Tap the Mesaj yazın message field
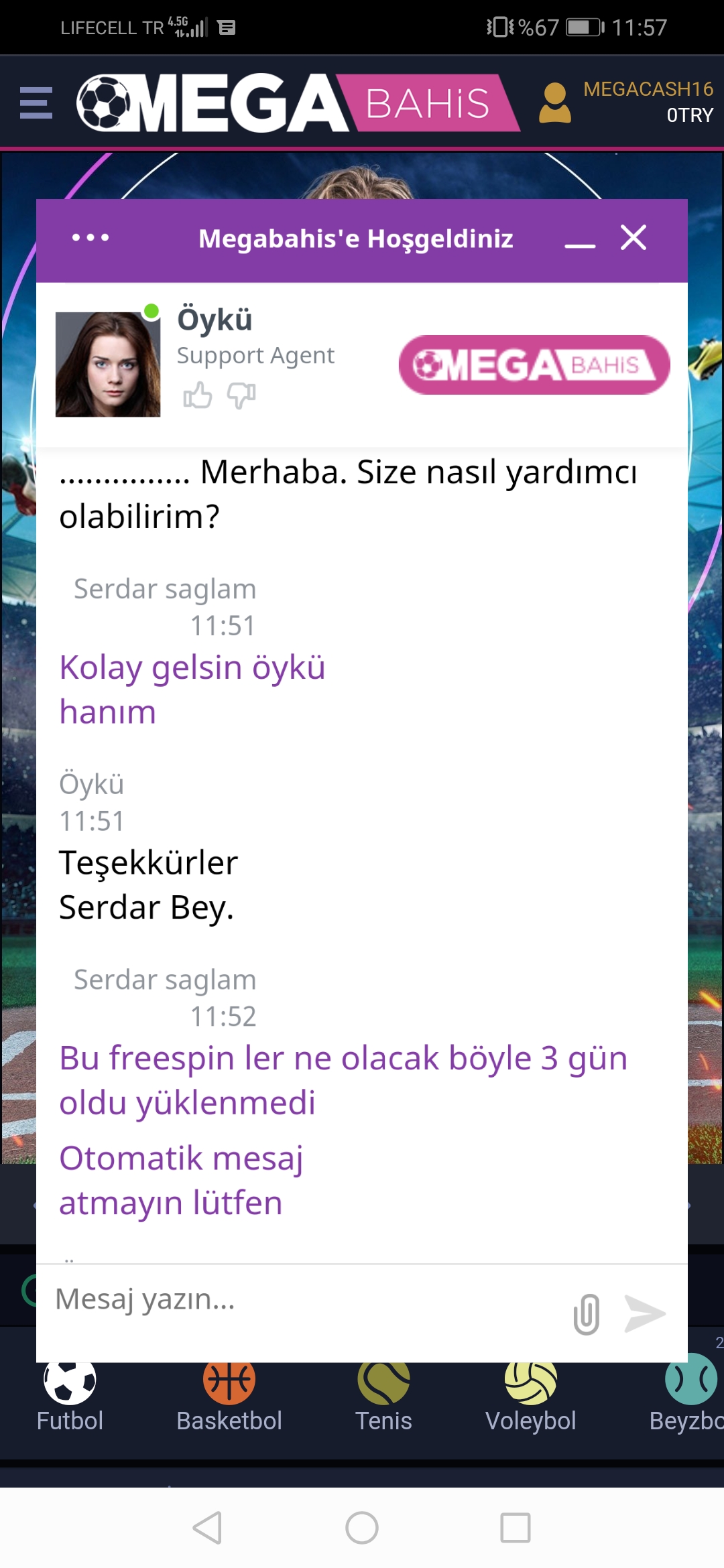The height and width of the screenshot is (1568, 724). point(302,1300)
